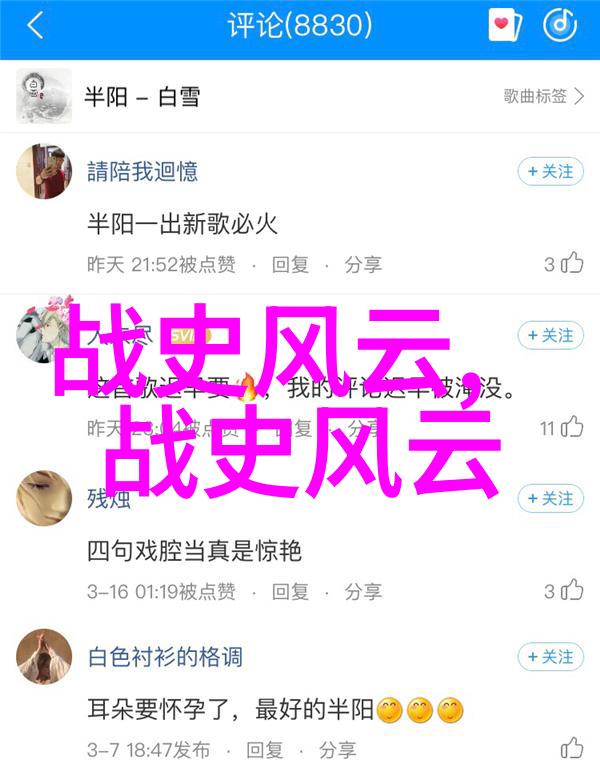Open 残烟's profile avatar
Image resolution: width=600 pixels, height=779 pixels.
point(43,498)
